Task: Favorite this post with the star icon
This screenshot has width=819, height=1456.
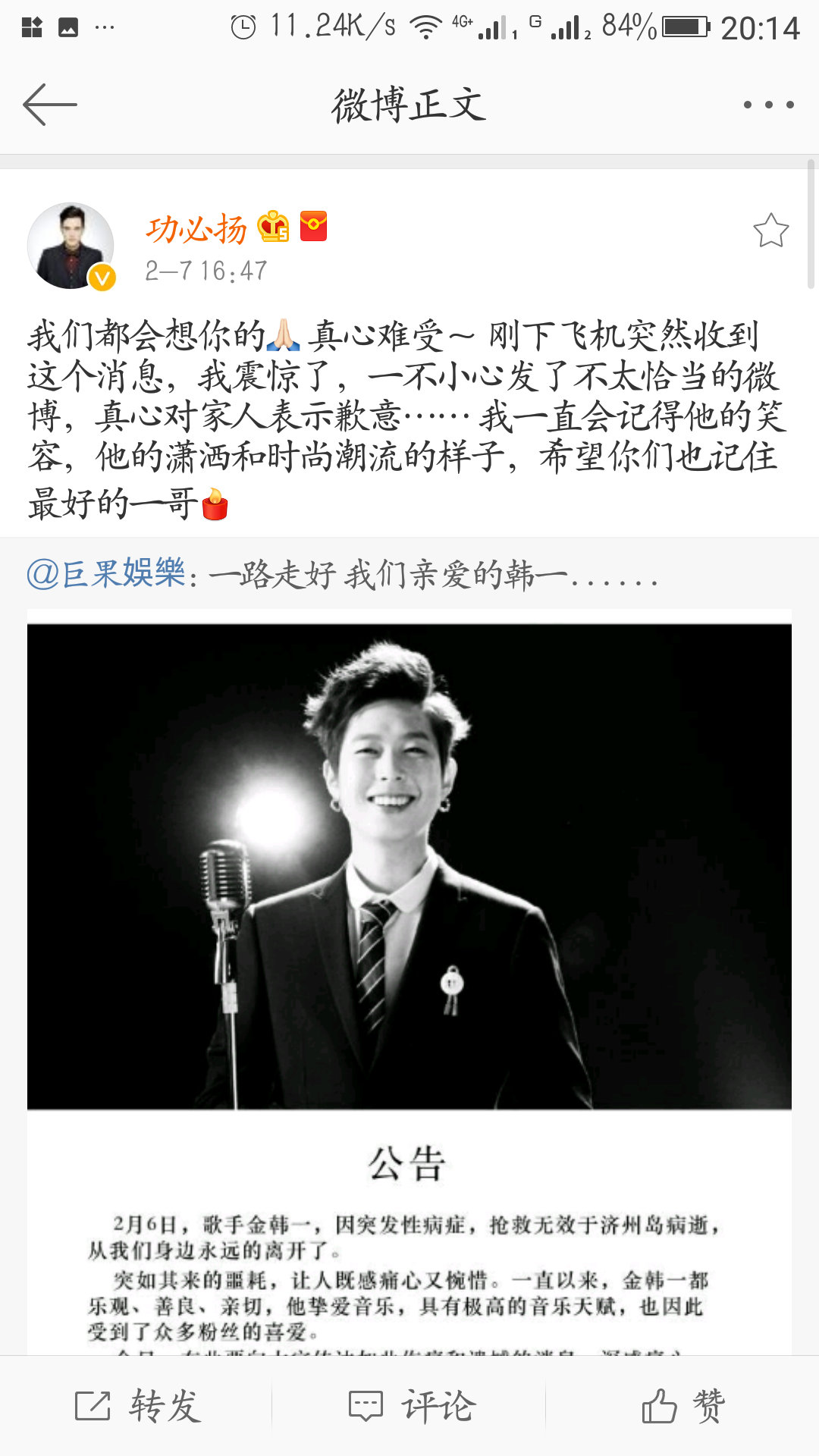Action: [x=770, y=231]
